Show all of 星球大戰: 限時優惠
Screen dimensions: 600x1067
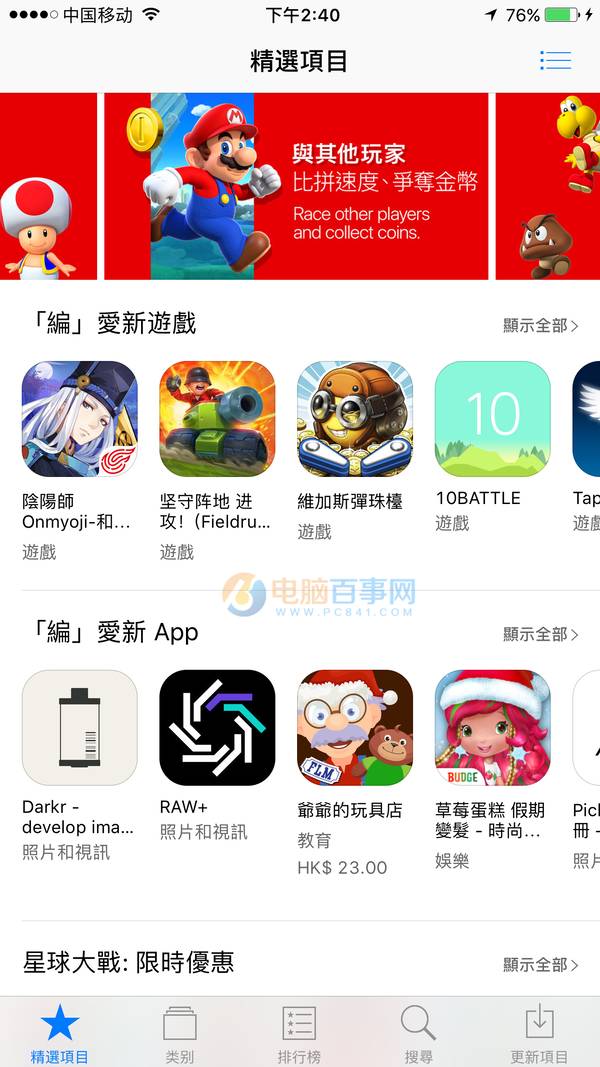pos(540,965)
